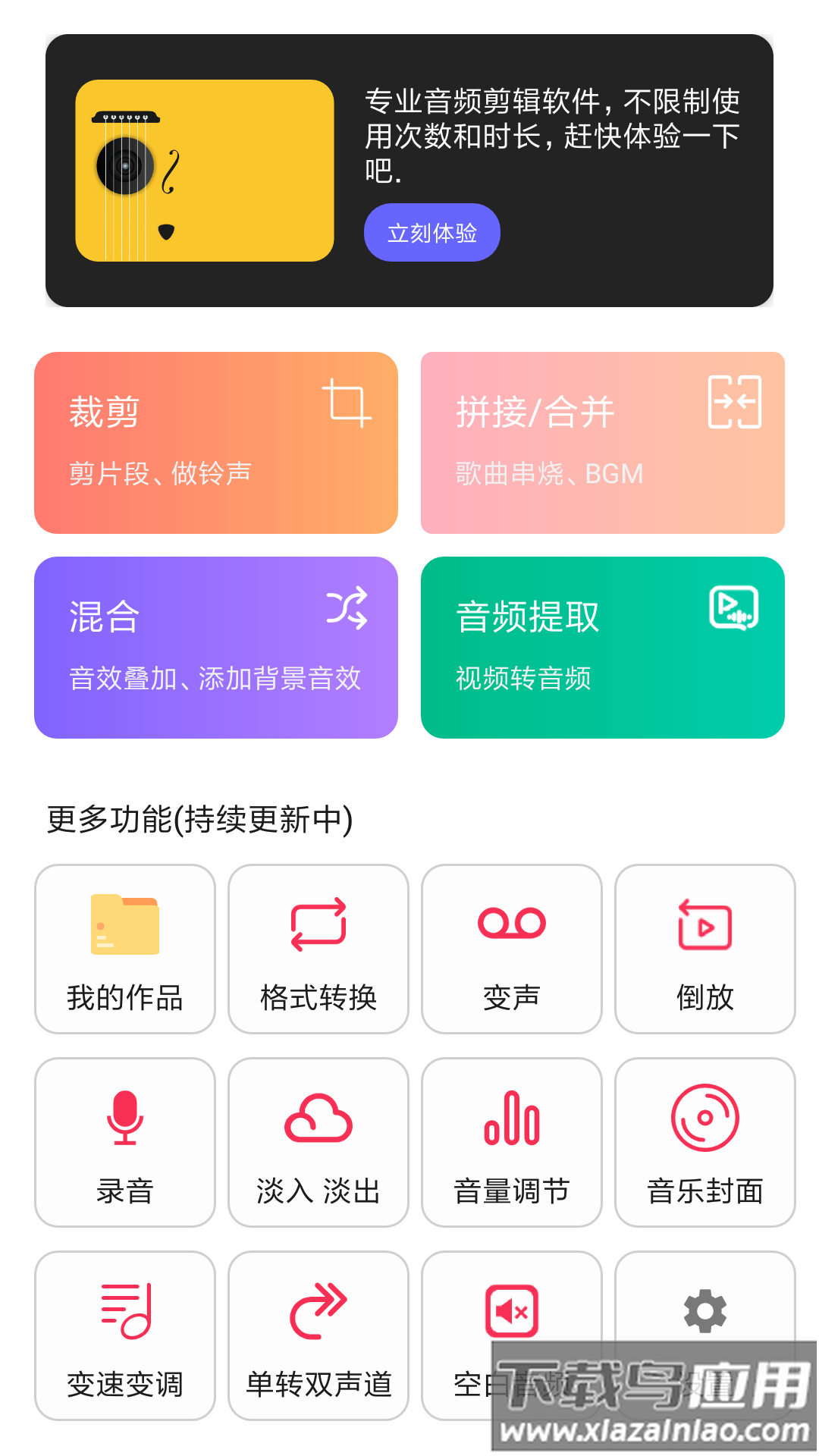Open the 拼接/合并 card
The image size is (819, 1456).
(x=602, y=443)
